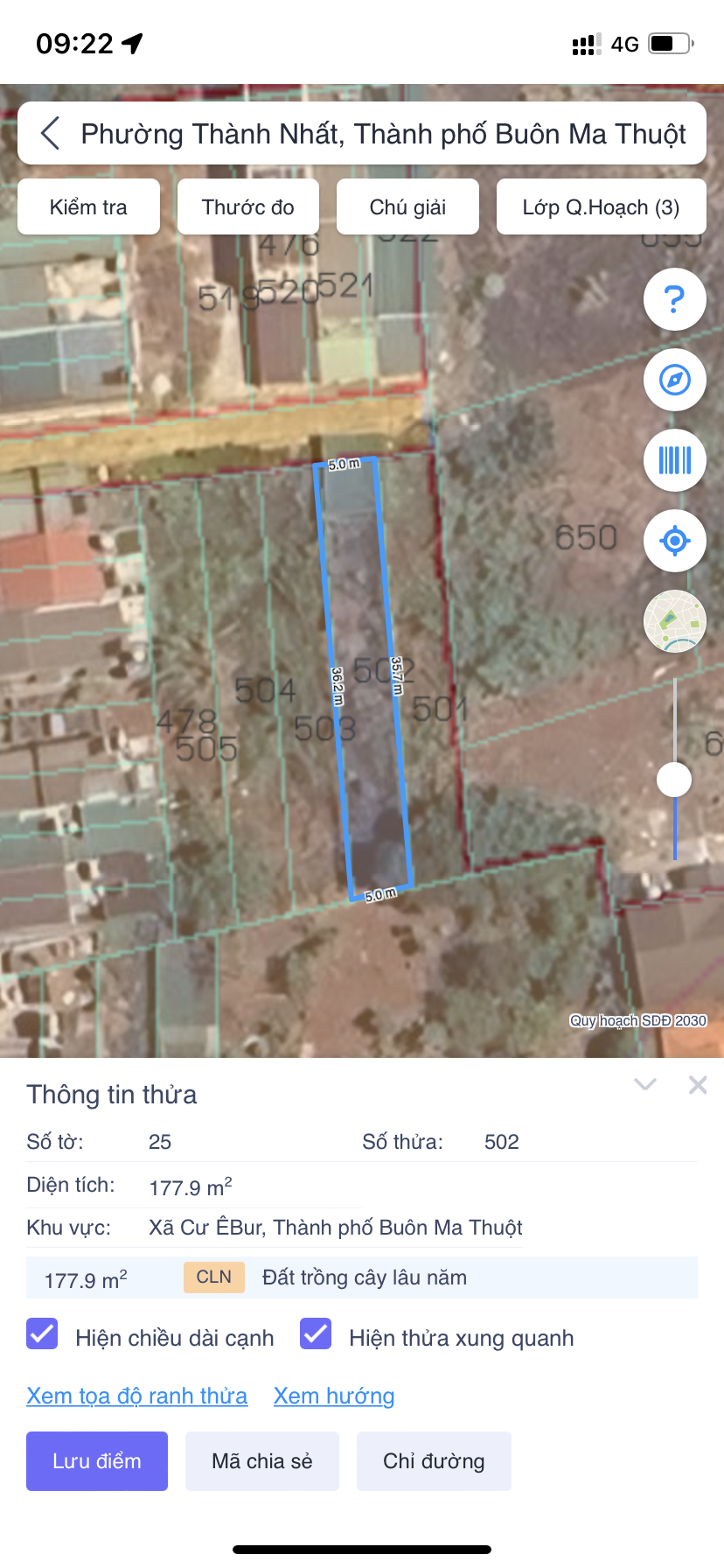
Task: Get directions with Chỉ đường
Action: point(434,1461)
